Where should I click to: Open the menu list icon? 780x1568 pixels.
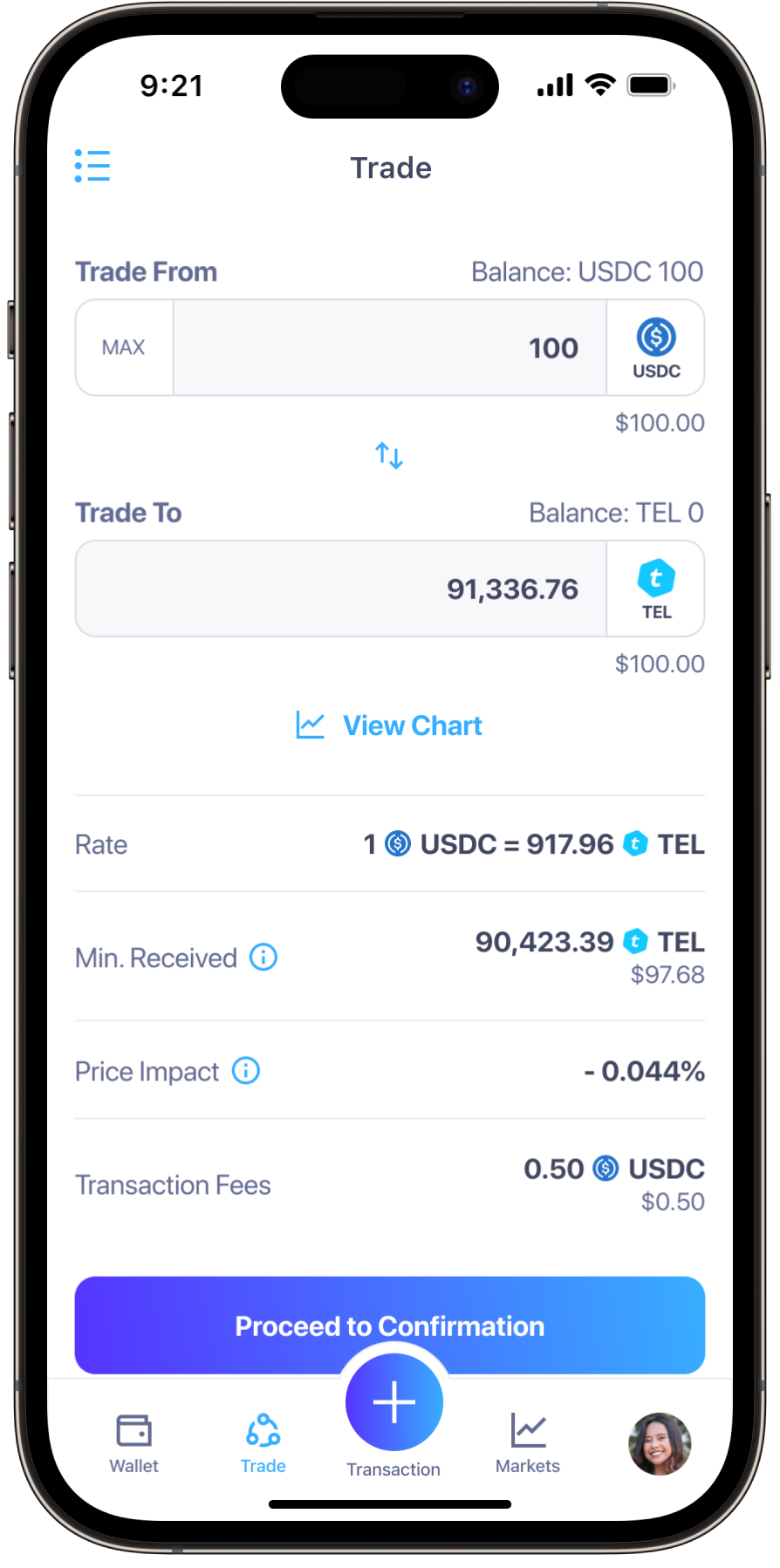tap(92, 166)
